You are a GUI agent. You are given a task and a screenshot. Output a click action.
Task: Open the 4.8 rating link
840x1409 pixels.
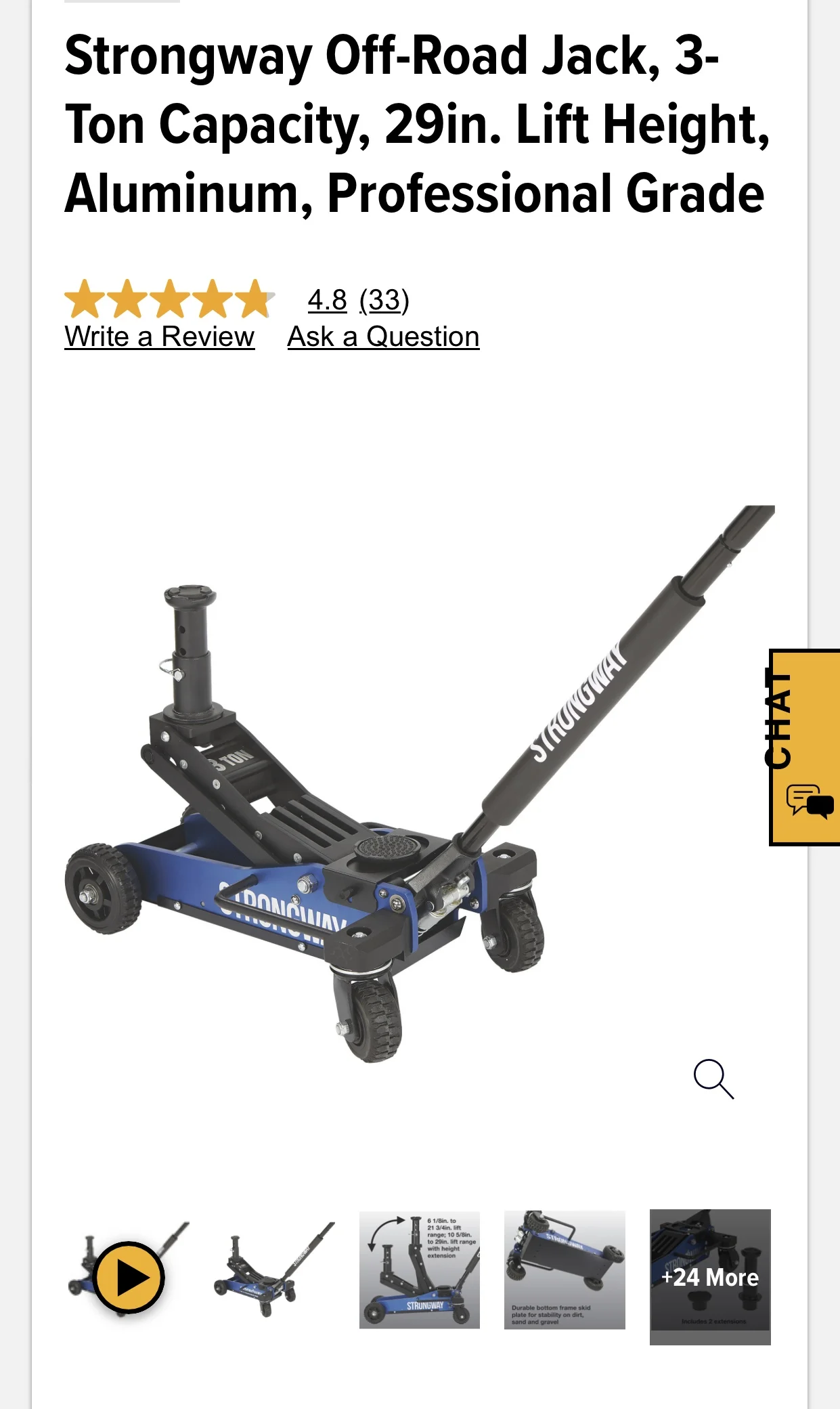coord(327,300)
